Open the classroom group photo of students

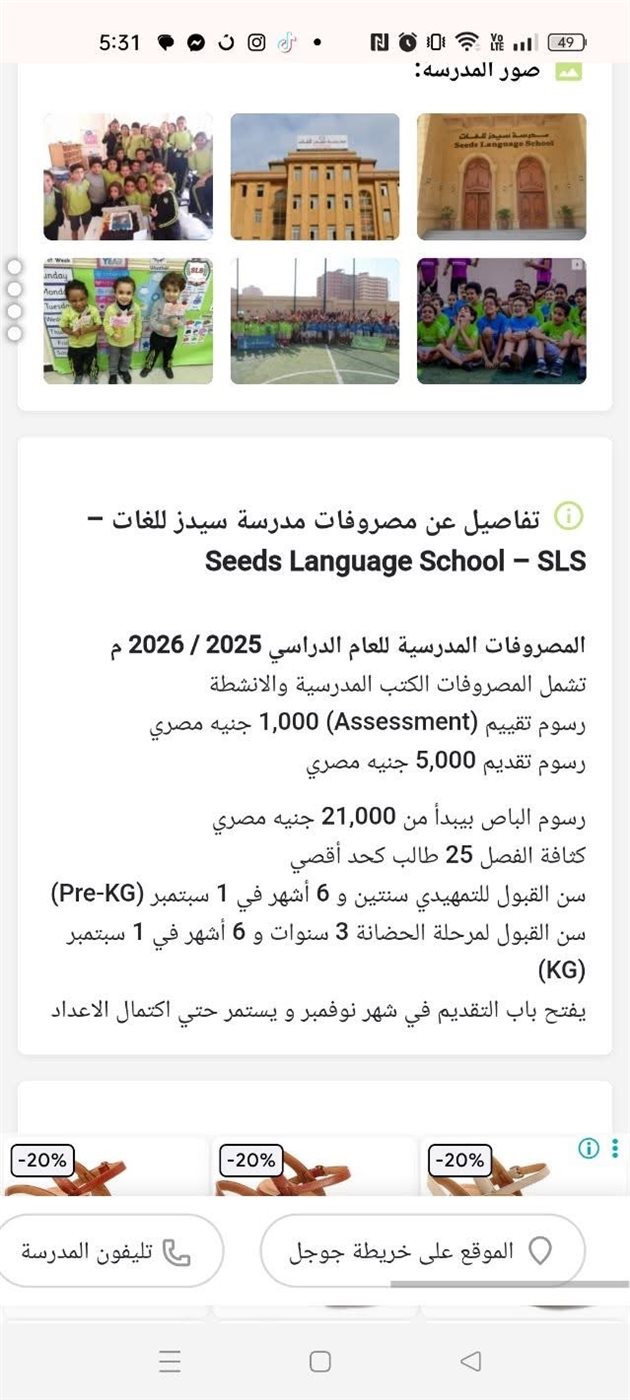[128, 176]
